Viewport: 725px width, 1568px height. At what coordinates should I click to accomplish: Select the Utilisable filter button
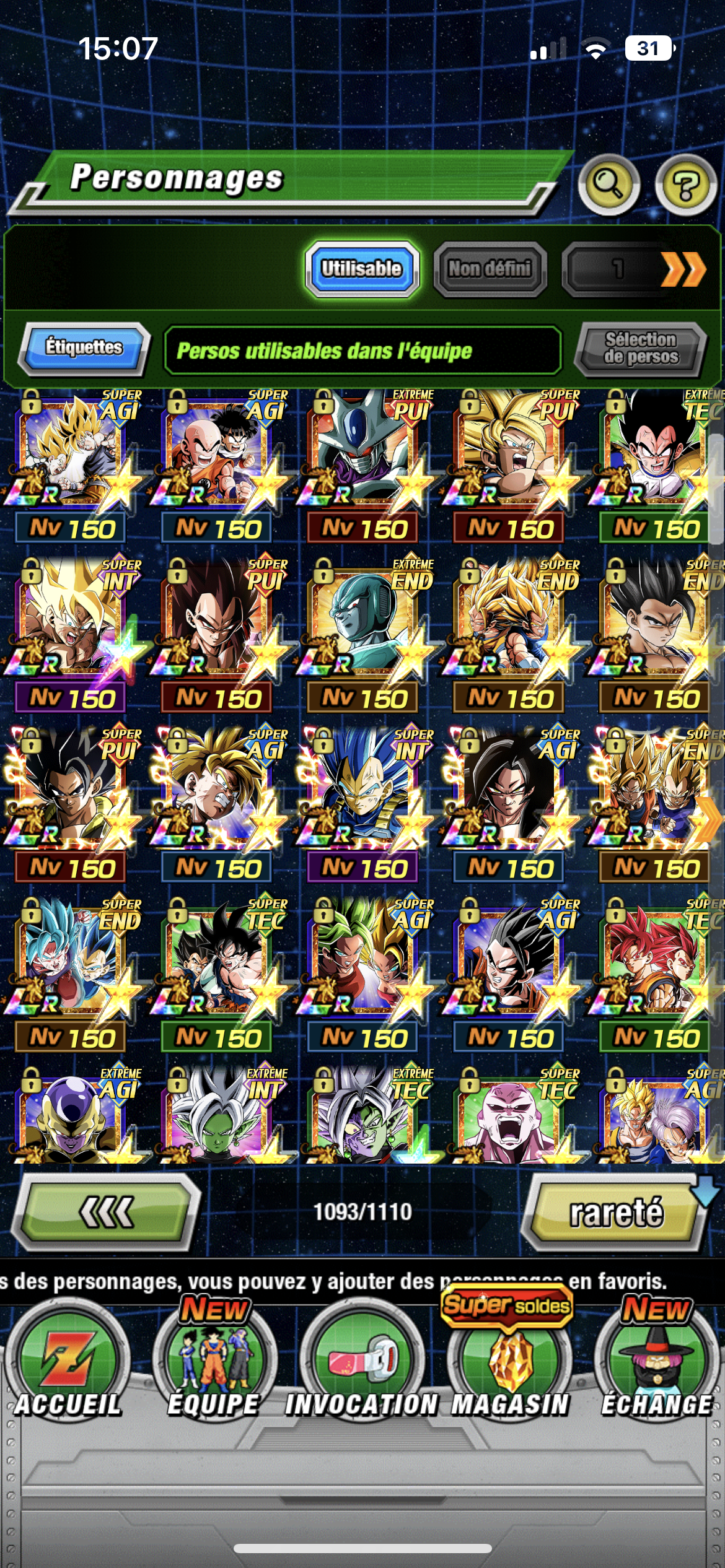tap(362, 269)
